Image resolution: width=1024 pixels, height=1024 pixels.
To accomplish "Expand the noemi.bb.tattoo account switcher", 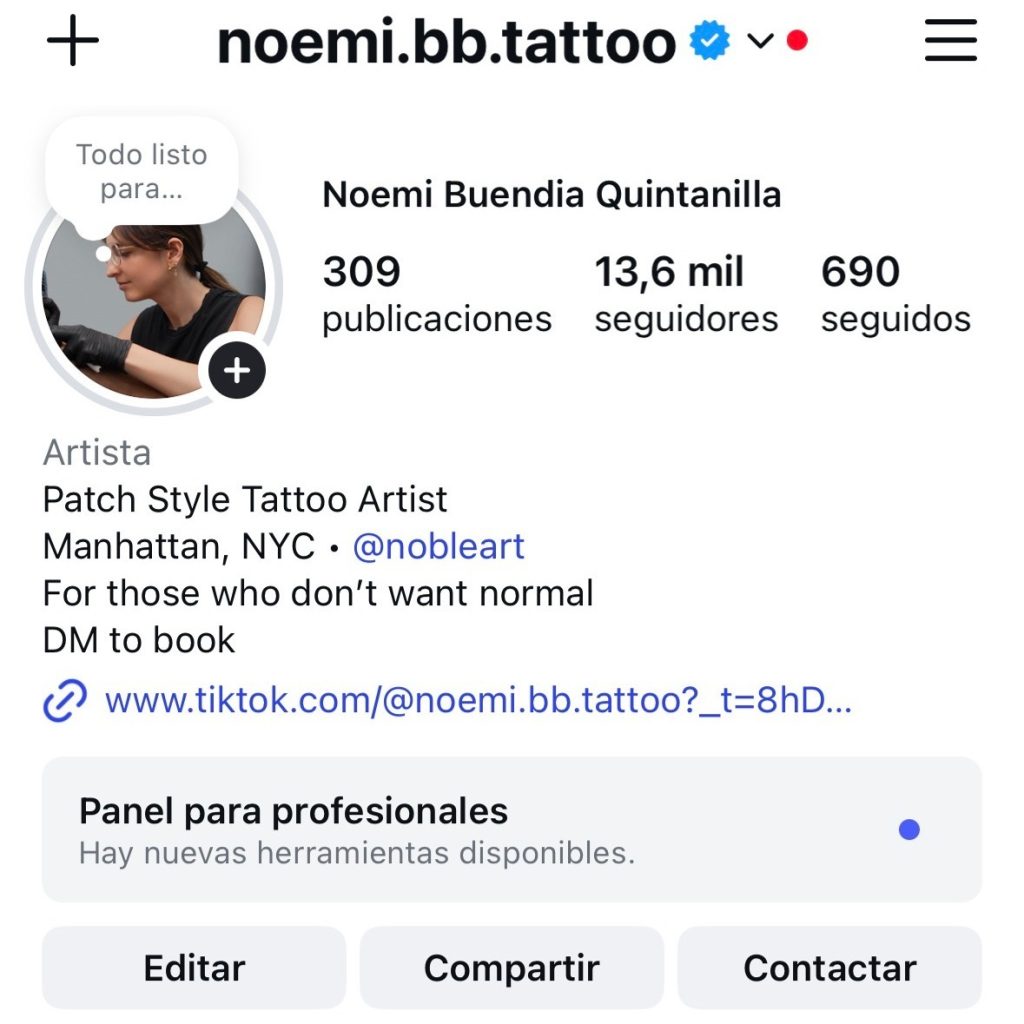I will 760,41.
